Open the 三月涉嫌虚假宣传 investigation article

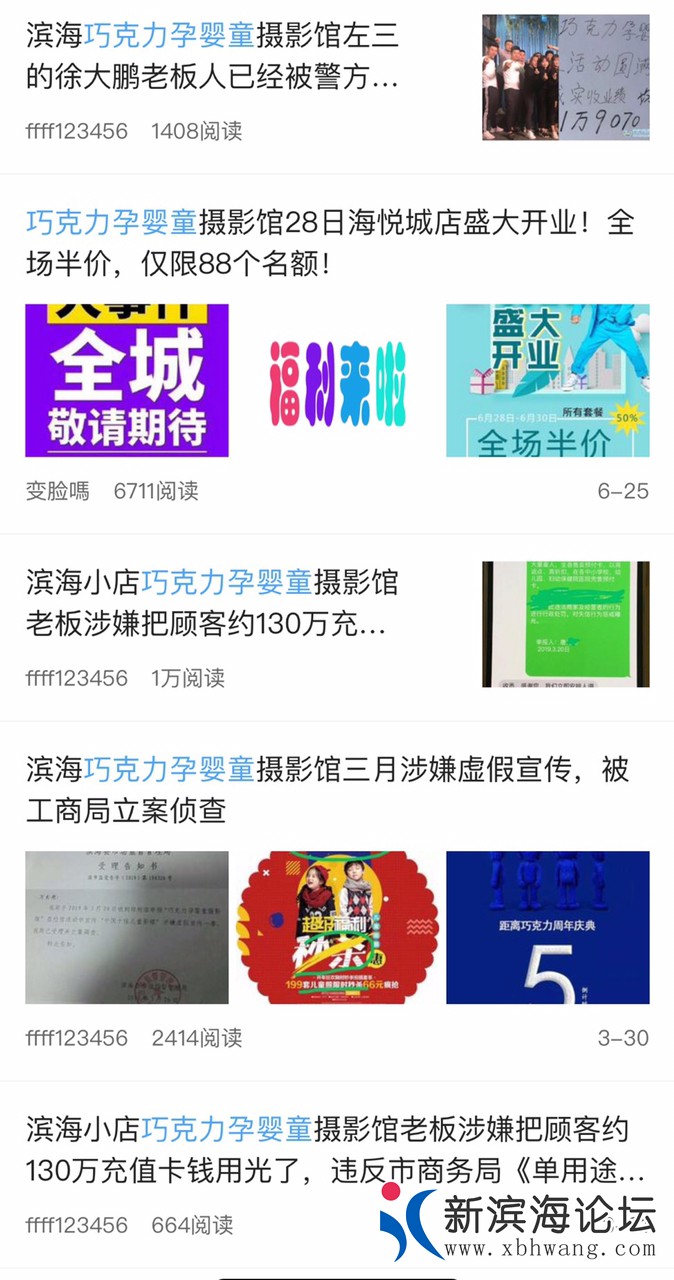click(327, 789)
